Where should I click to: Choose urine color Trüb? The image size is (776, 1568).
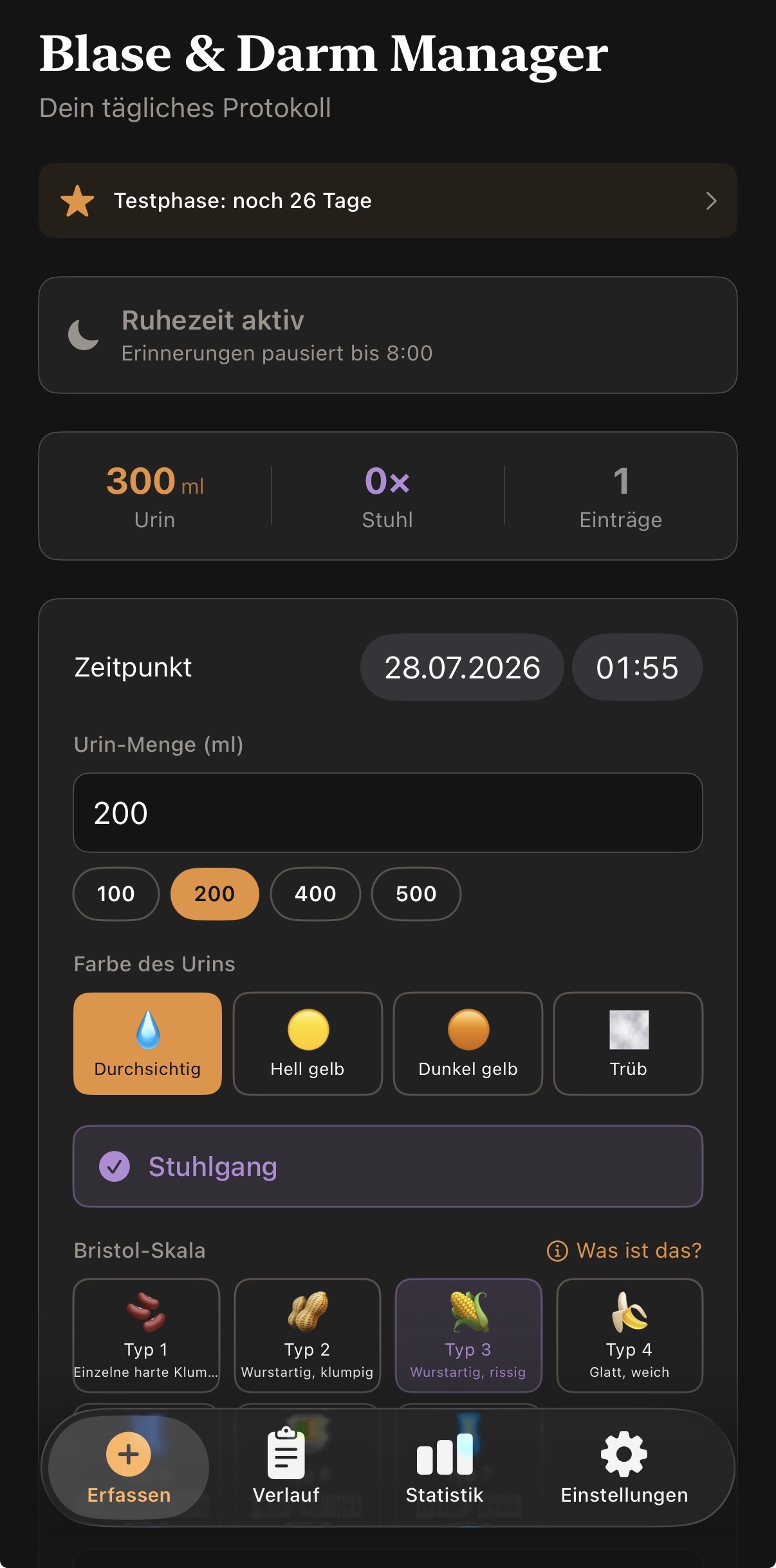628,1043
